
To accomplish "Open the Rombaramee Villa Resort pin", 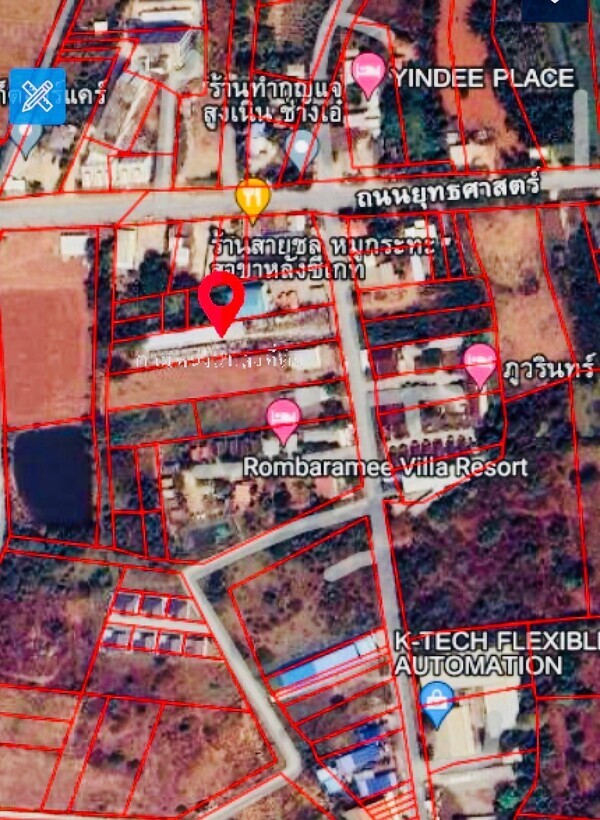I will [284, 418].
